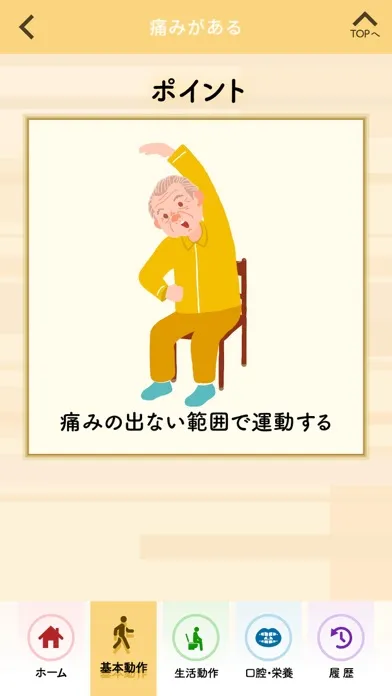The width and height of the screenshot is (392, 696).
Task: Open the ホーム tab
Action: pyautogui.click(x=51, y=648)
